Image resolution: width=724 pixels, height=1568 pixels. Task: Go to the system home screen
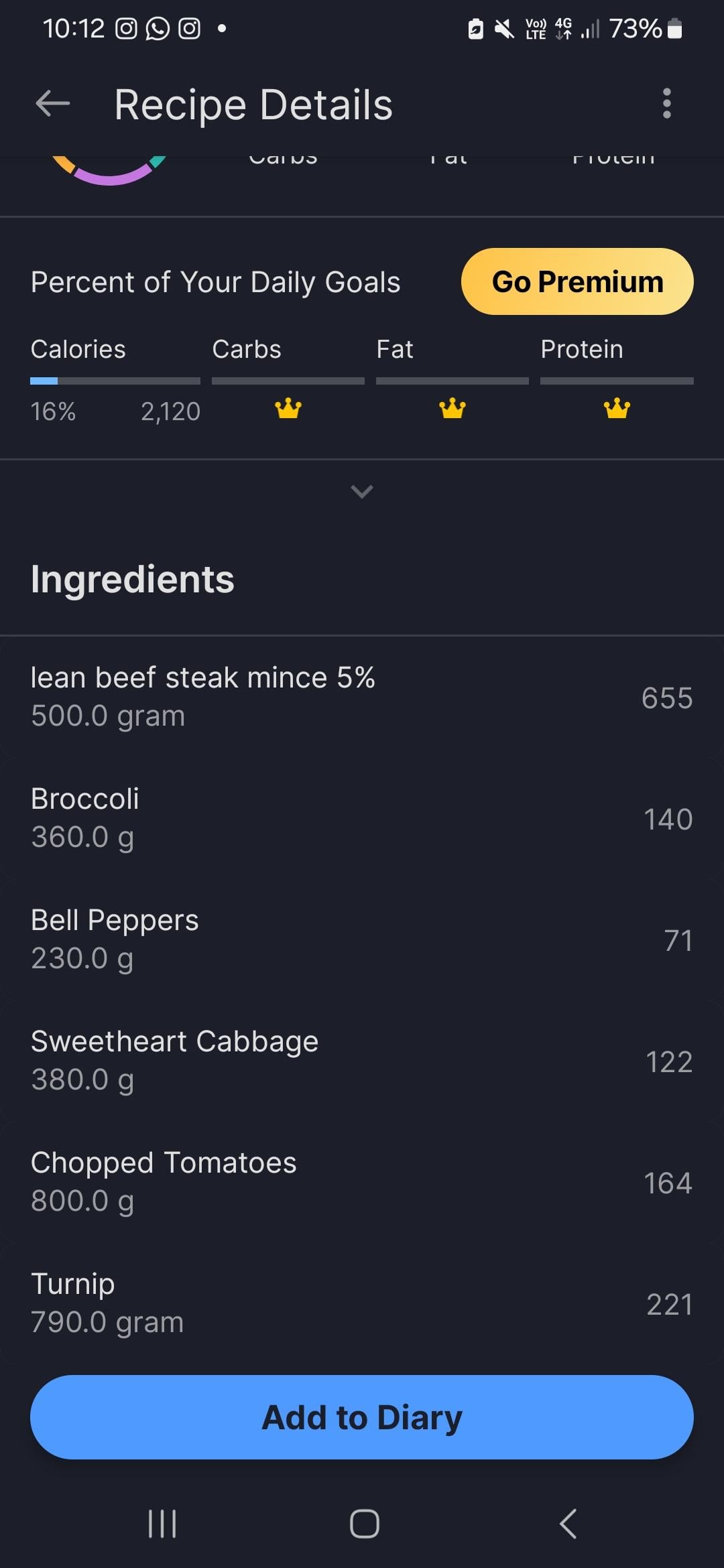click(x=364, y=1523)
